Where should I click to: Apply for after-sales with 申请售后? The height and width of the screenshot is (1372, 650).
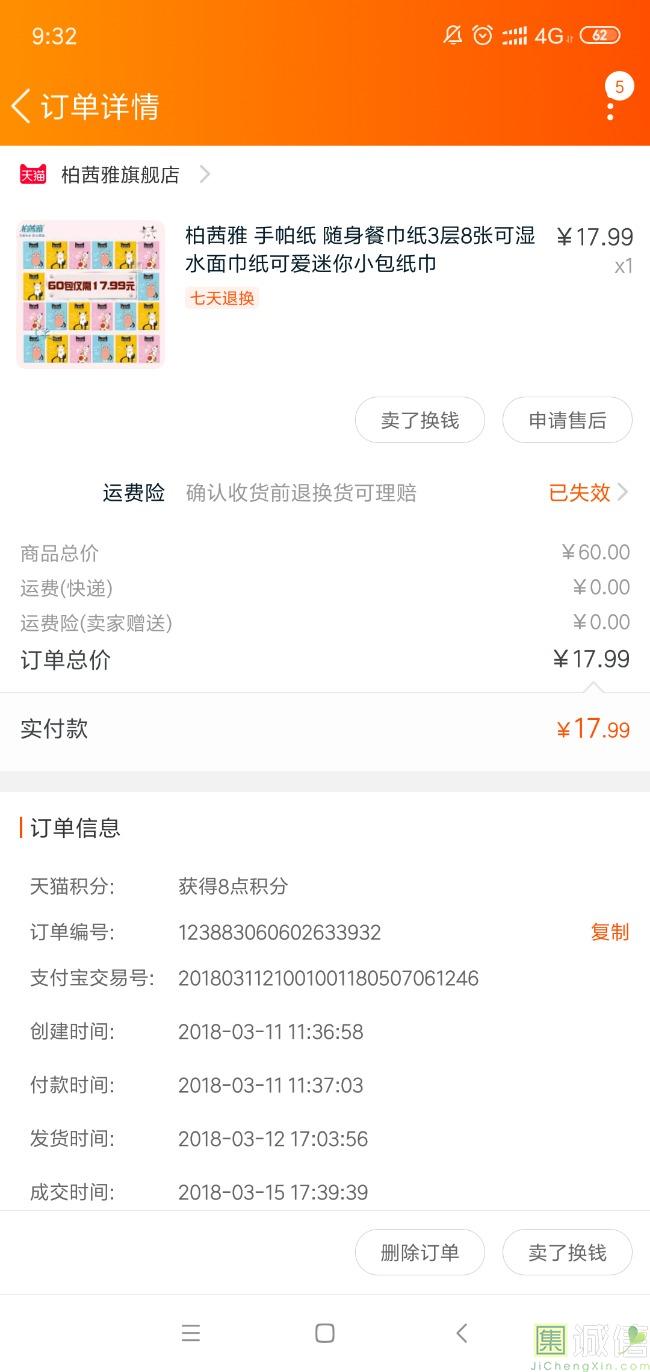click(x=567, y=421)
